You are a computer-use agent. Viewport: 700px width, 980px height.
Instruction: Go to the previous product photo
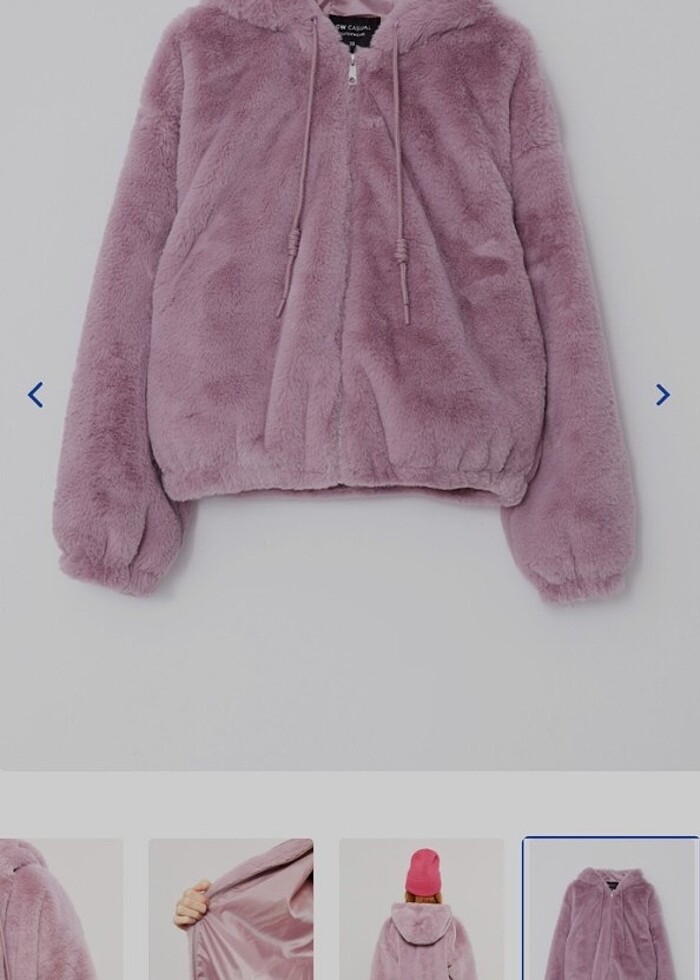point(36,395)
